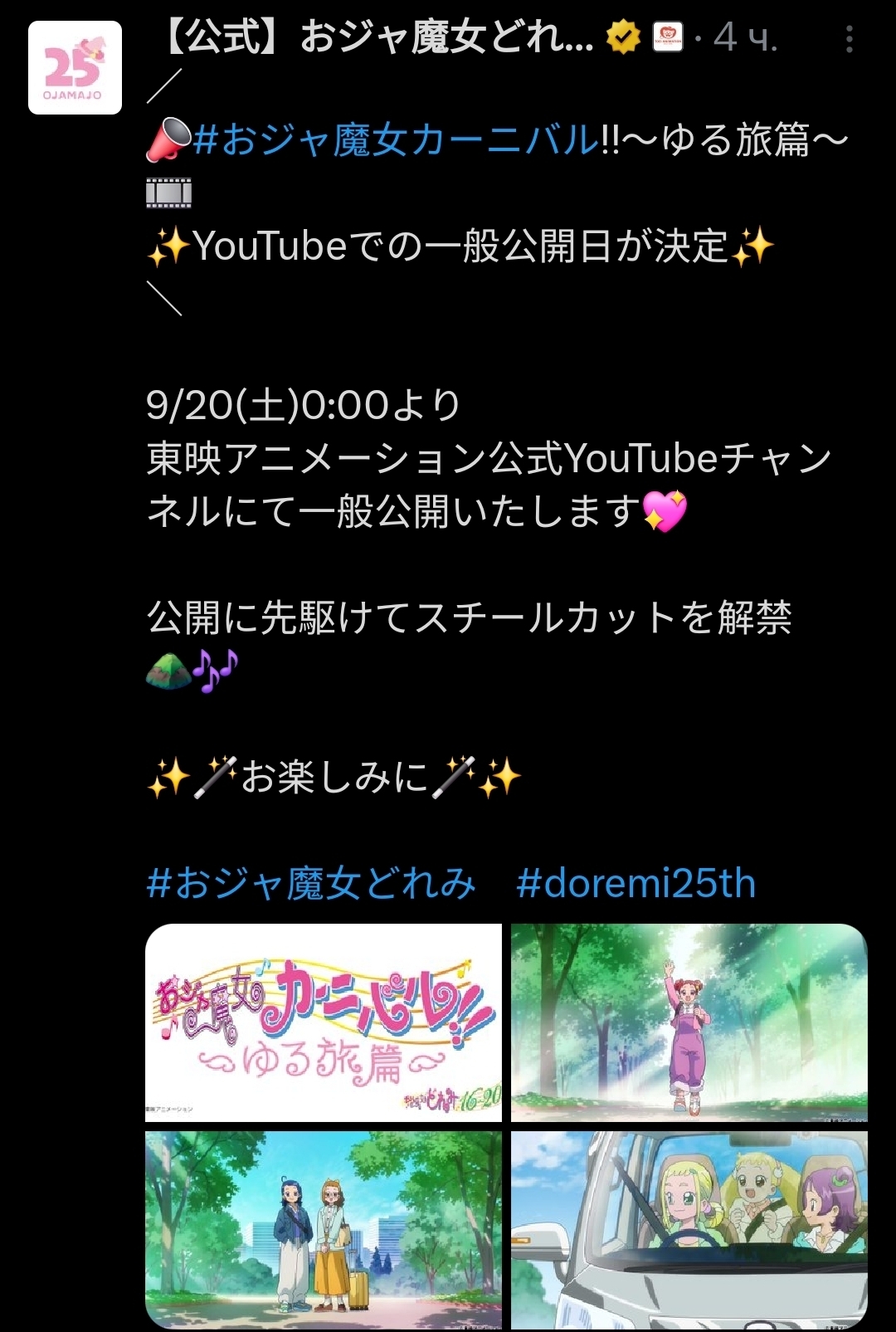Open the account name 【公式】おジャ魔女どれ…

(375, 38)
